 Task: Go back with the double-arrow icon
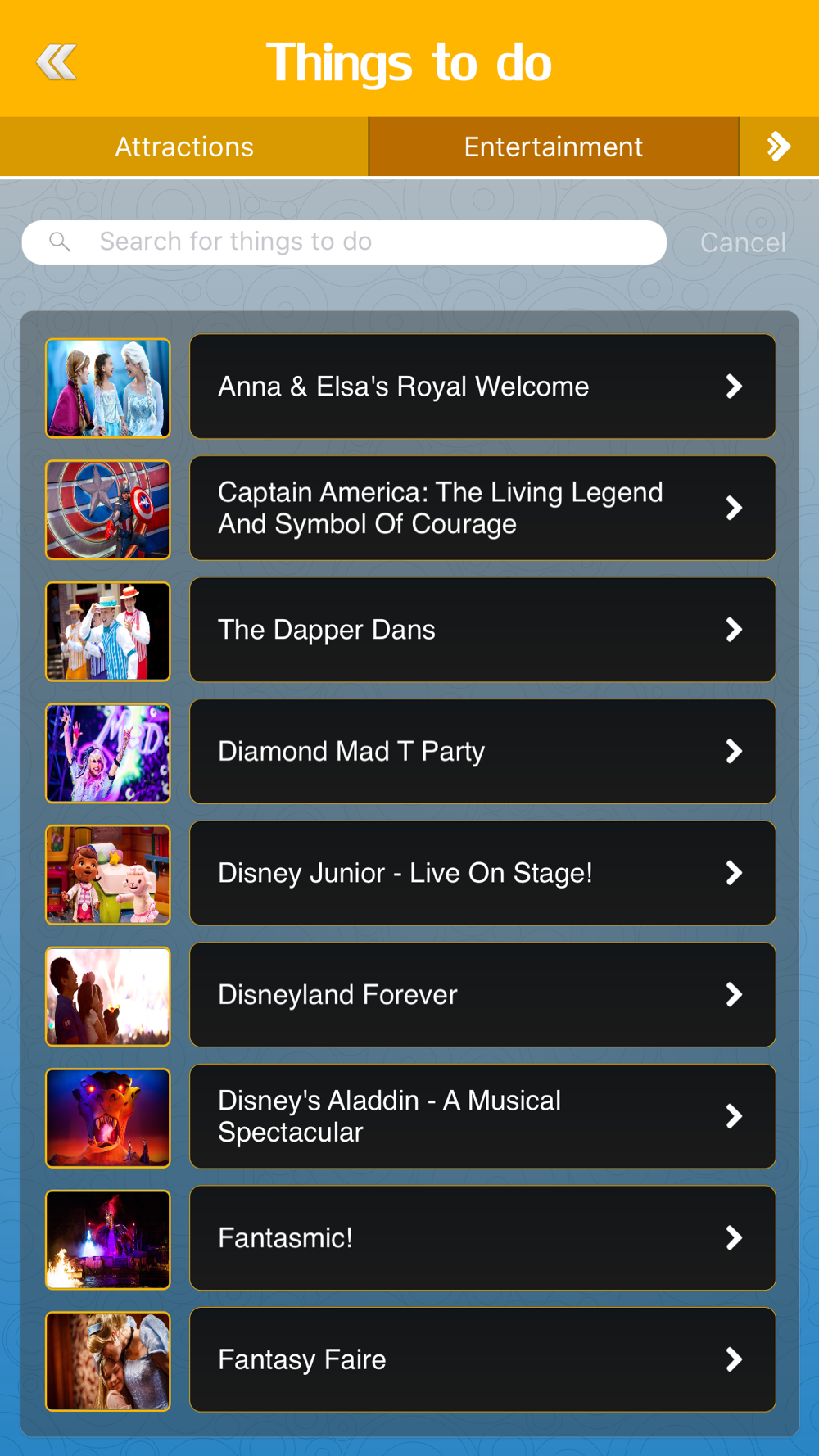coord(57,62)
